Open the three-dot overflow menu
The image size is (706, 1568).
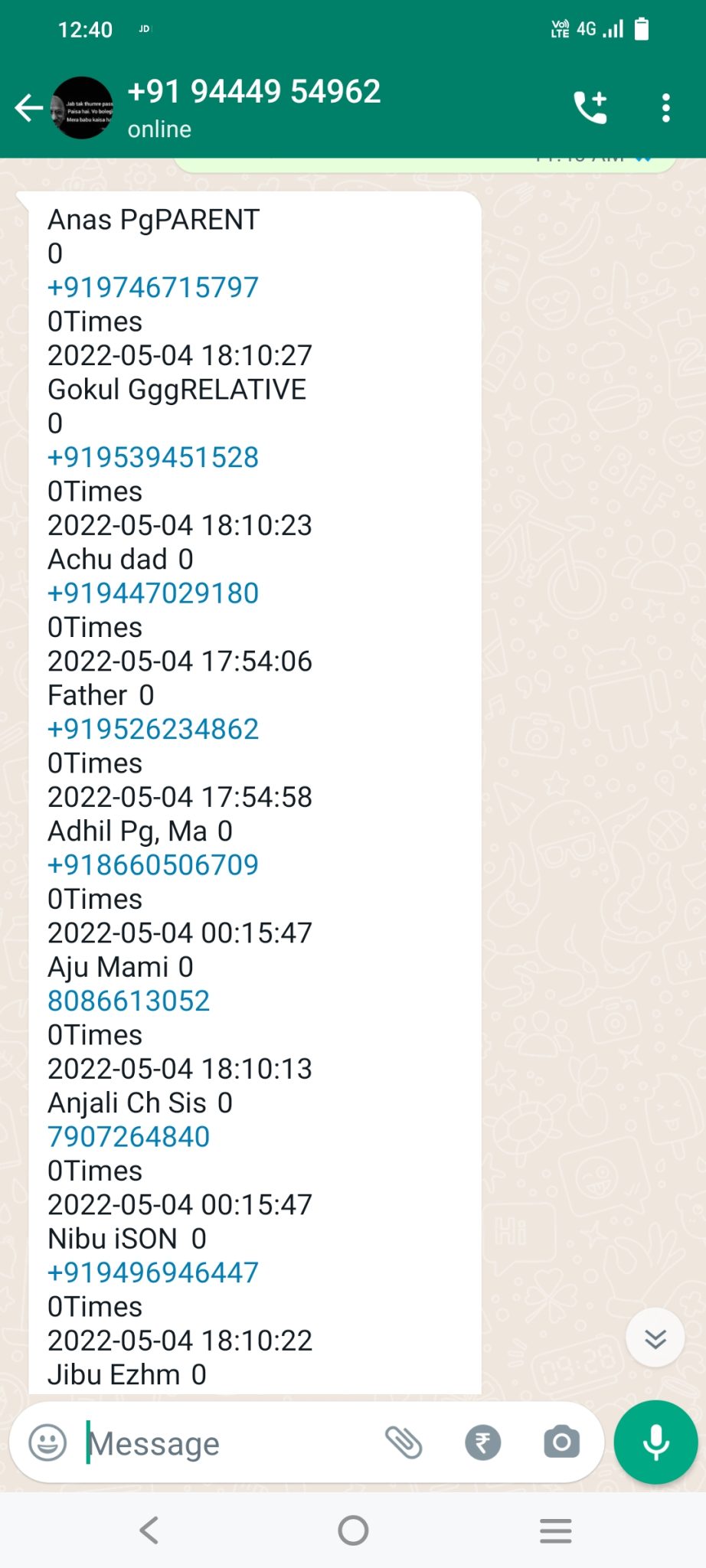pos(666,108)
